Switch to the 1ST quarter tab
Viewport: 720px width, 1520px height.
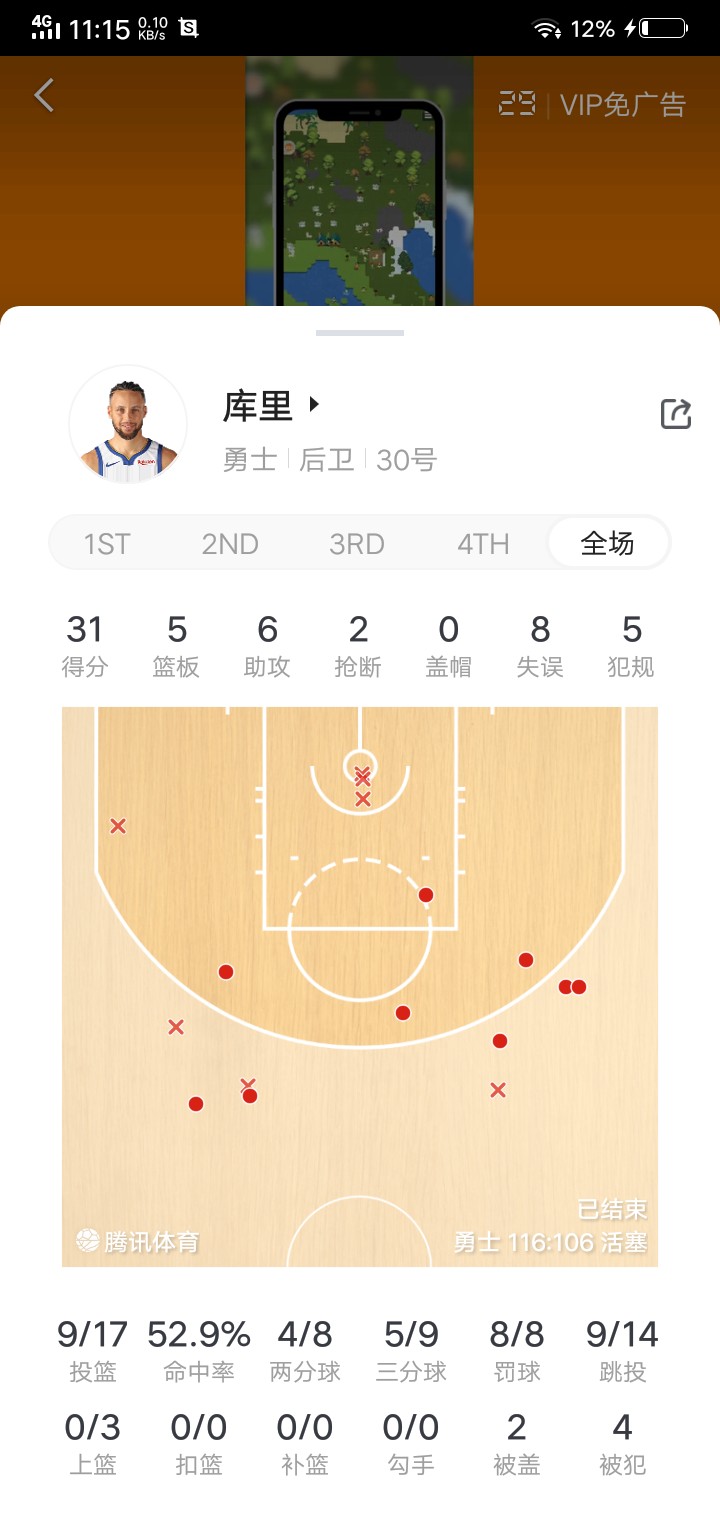pyautogui.click(x=107, y=544)
